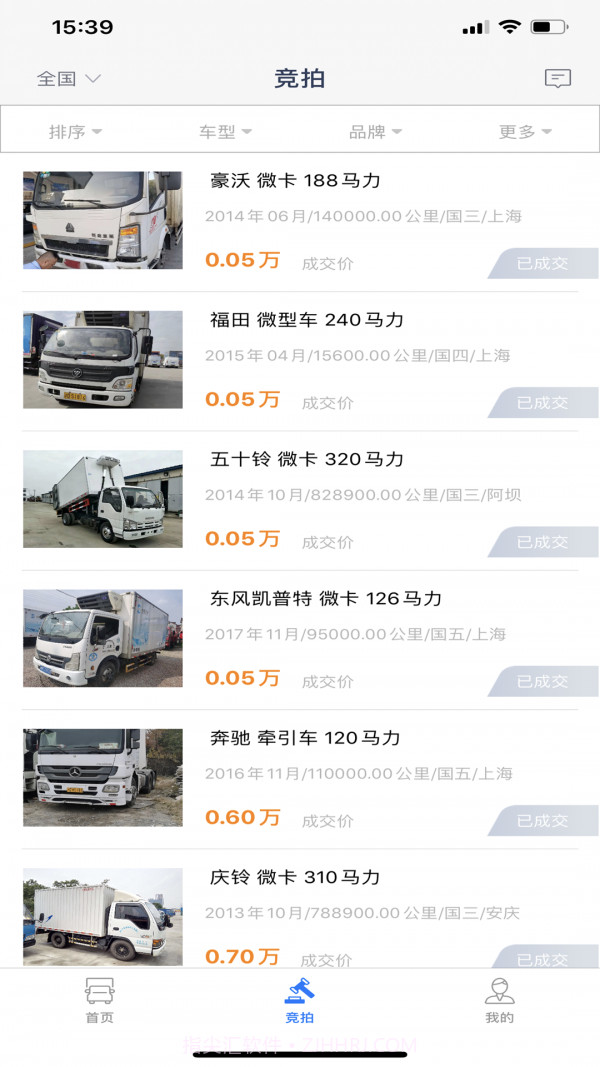Image resolution: width=600 pixels, height=1067 pixels.
Task: Open the messages icon in the header
Action: pyautogui.click(x=557, y=79)
